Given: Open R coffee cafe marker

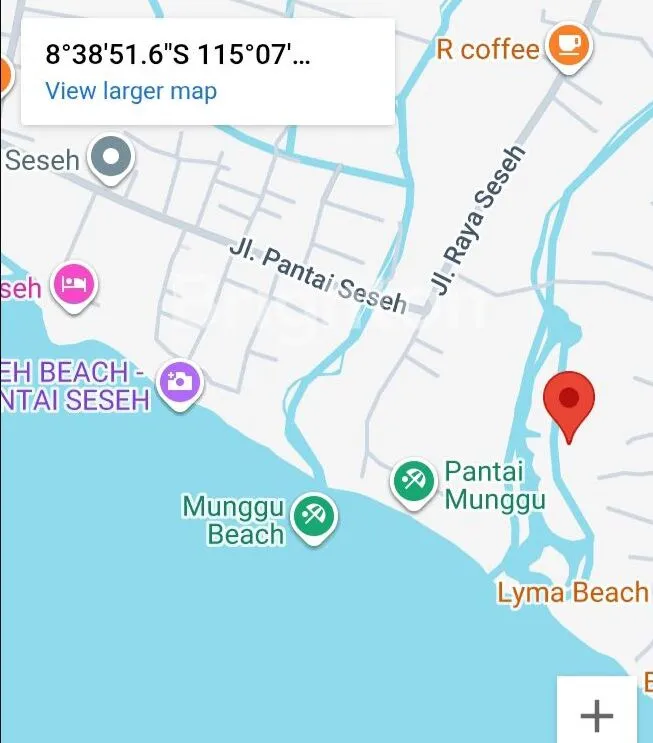Looking at the screenshot, I should tap(569, 45).
